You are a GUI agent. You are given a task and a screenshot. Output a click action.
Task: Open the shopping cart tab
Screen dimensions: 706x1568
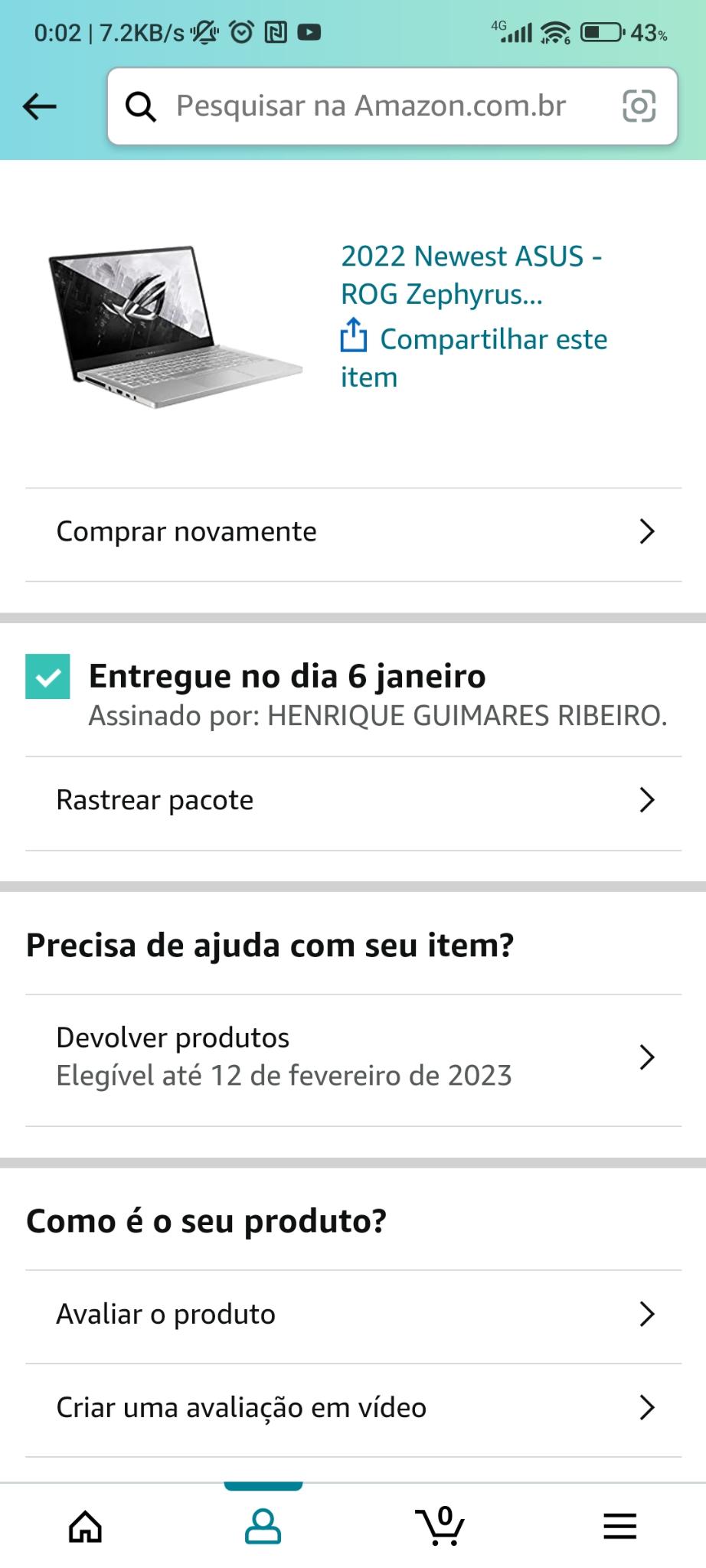pos(440,1526)
